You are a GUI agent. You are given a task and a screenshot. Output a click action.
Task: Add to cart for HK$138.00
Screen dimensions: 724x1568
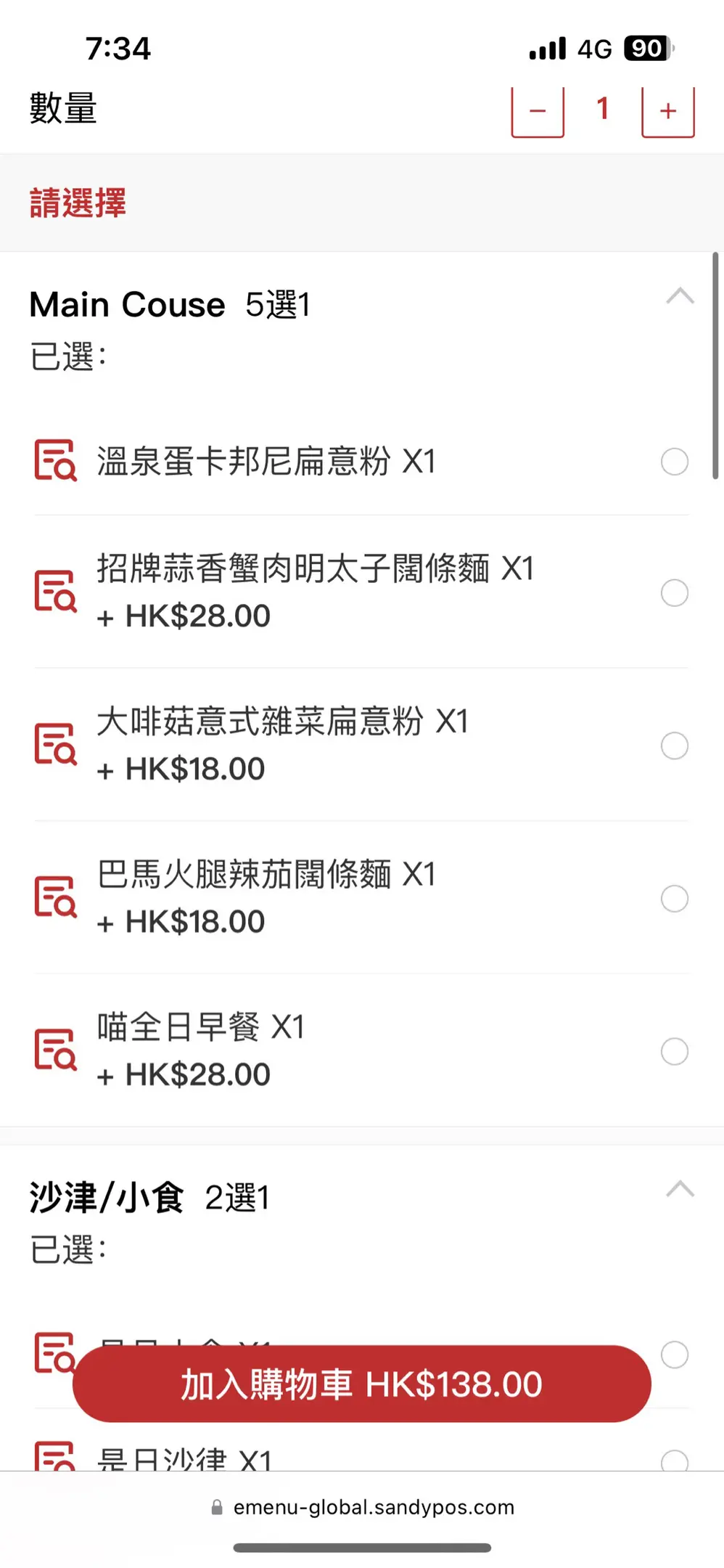[362, 1384]
